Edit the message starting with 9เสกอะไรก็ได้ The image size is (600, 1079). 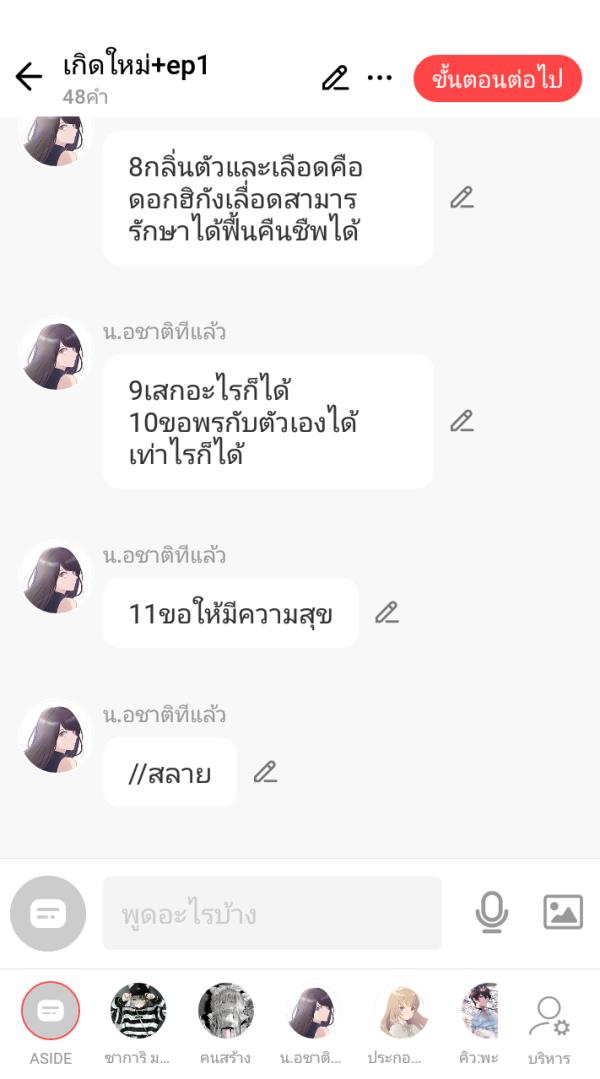(461, 421)
